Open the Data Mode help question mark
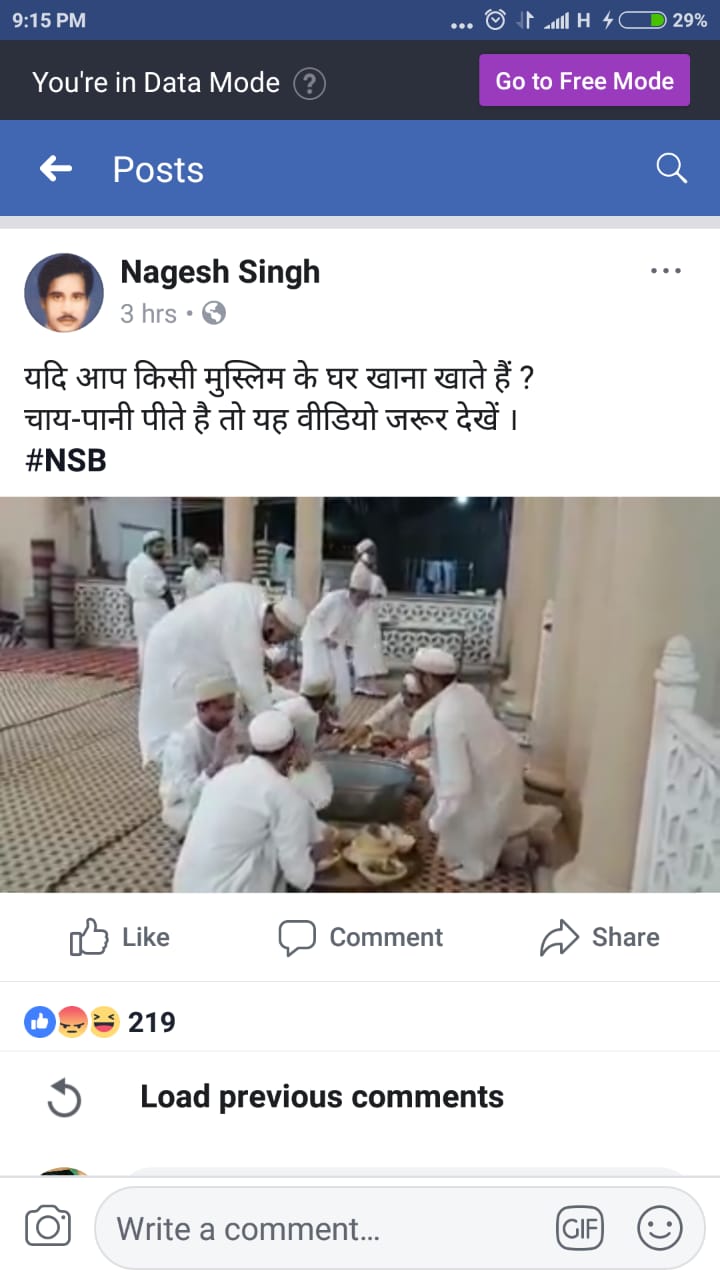 click(310, 83)
